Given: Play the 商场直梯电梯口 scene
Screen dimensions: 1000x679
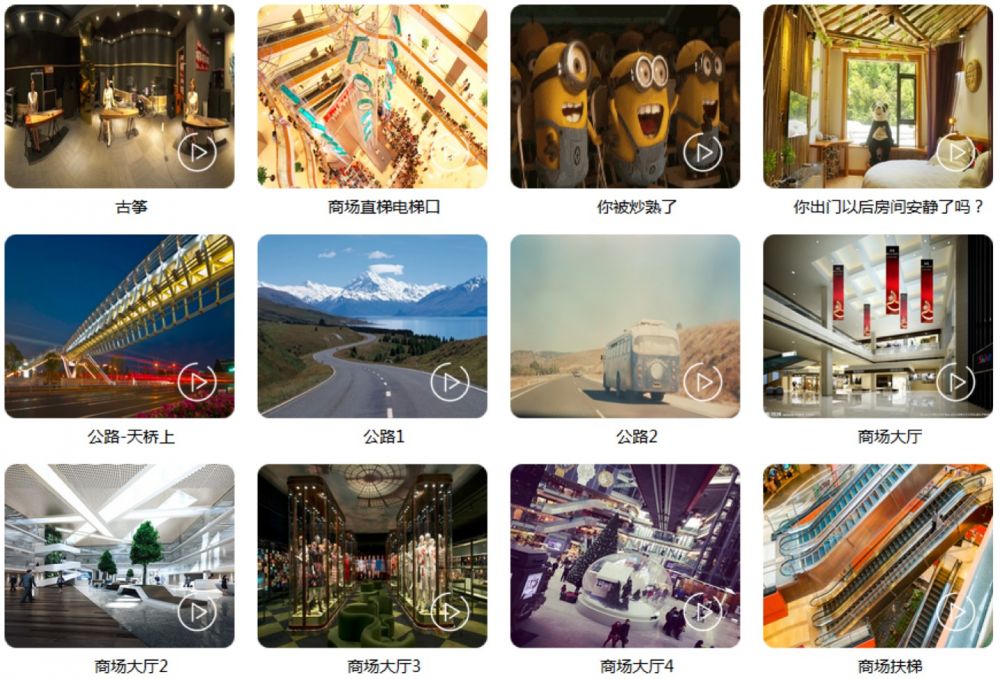Looking at the screenshot, I should click(x=372, y=97).
